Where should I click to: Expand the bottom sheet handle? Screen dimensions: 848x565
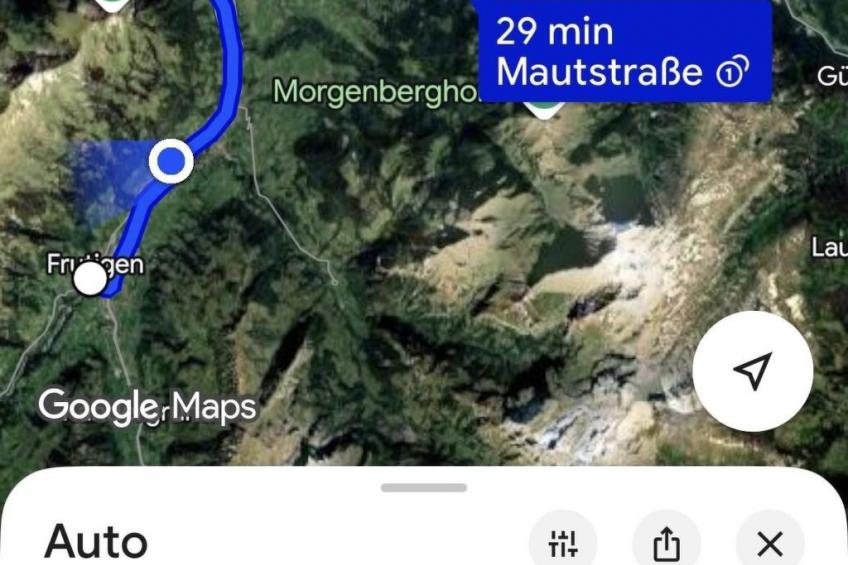click(x=424, y=488)
